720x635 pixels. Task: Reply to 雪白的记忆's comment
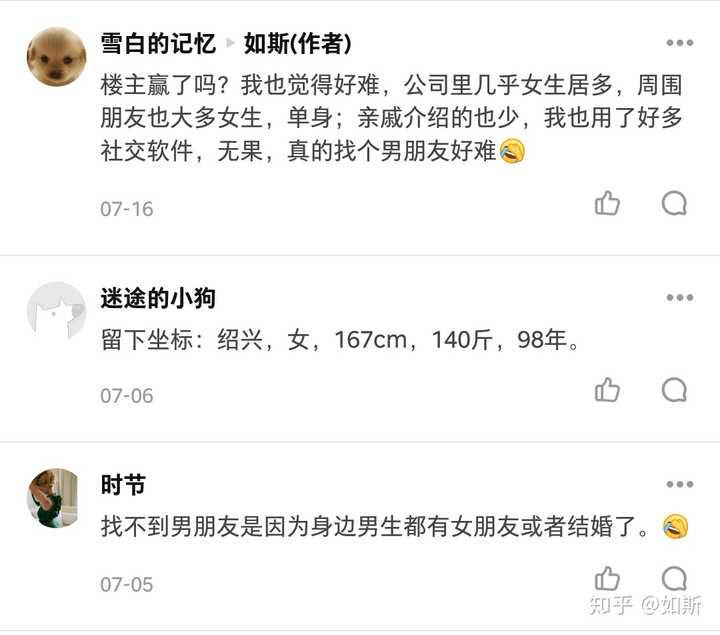point(675,204)
